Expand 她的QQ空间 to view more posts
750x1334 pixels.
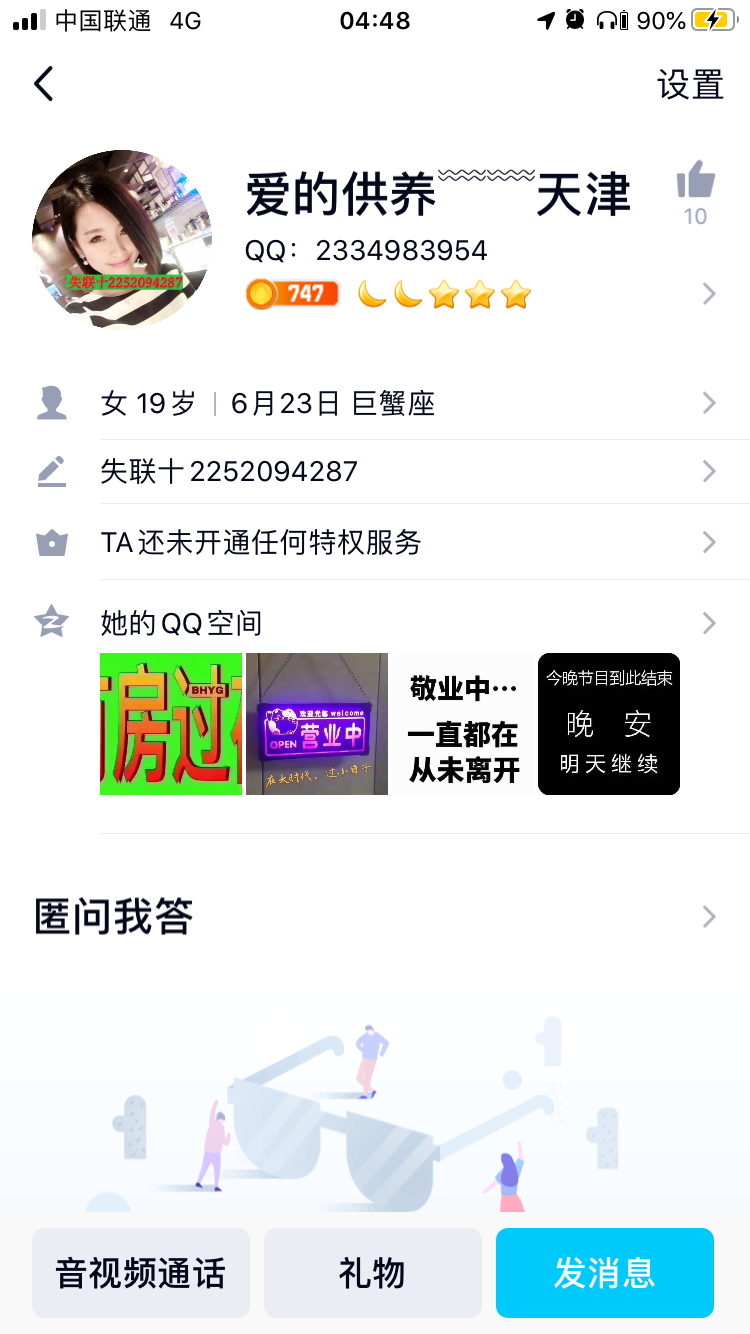pos(708,622)
